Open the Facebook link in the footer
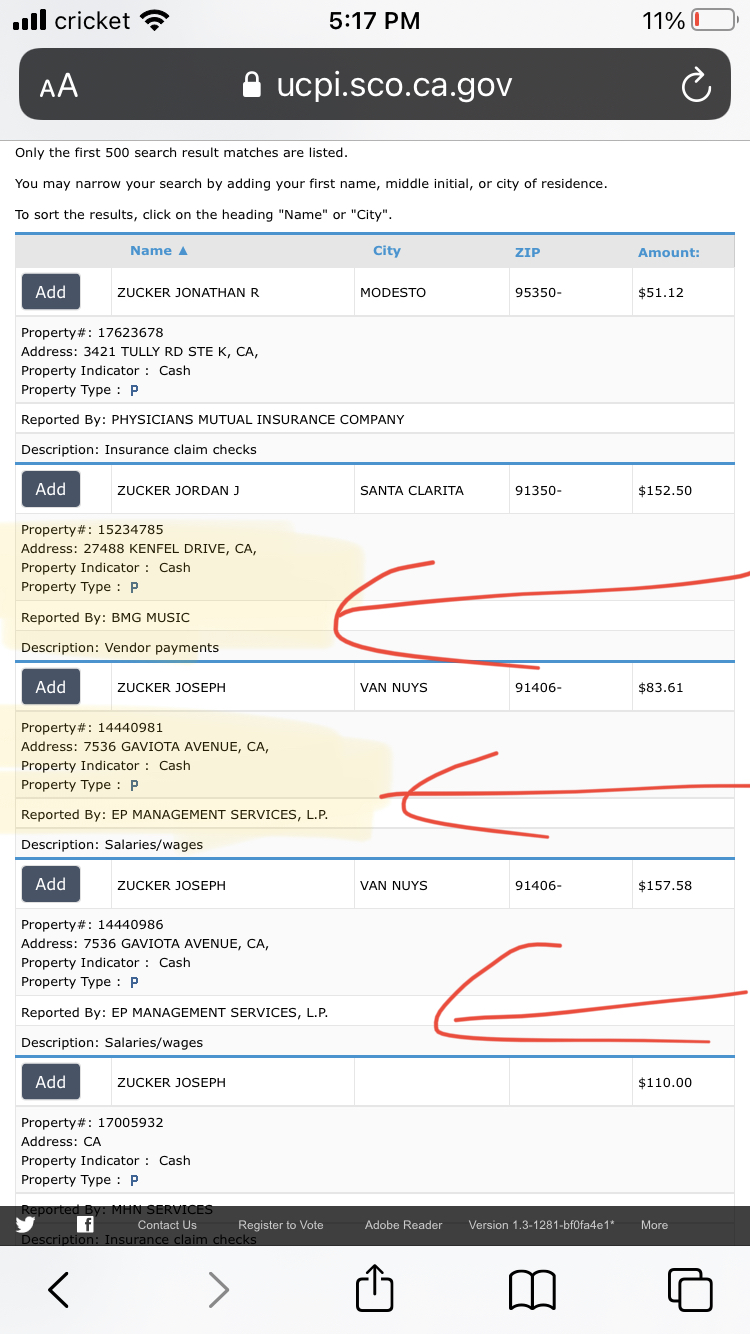Screen dimensions: 750x1334 point(86,1224)
